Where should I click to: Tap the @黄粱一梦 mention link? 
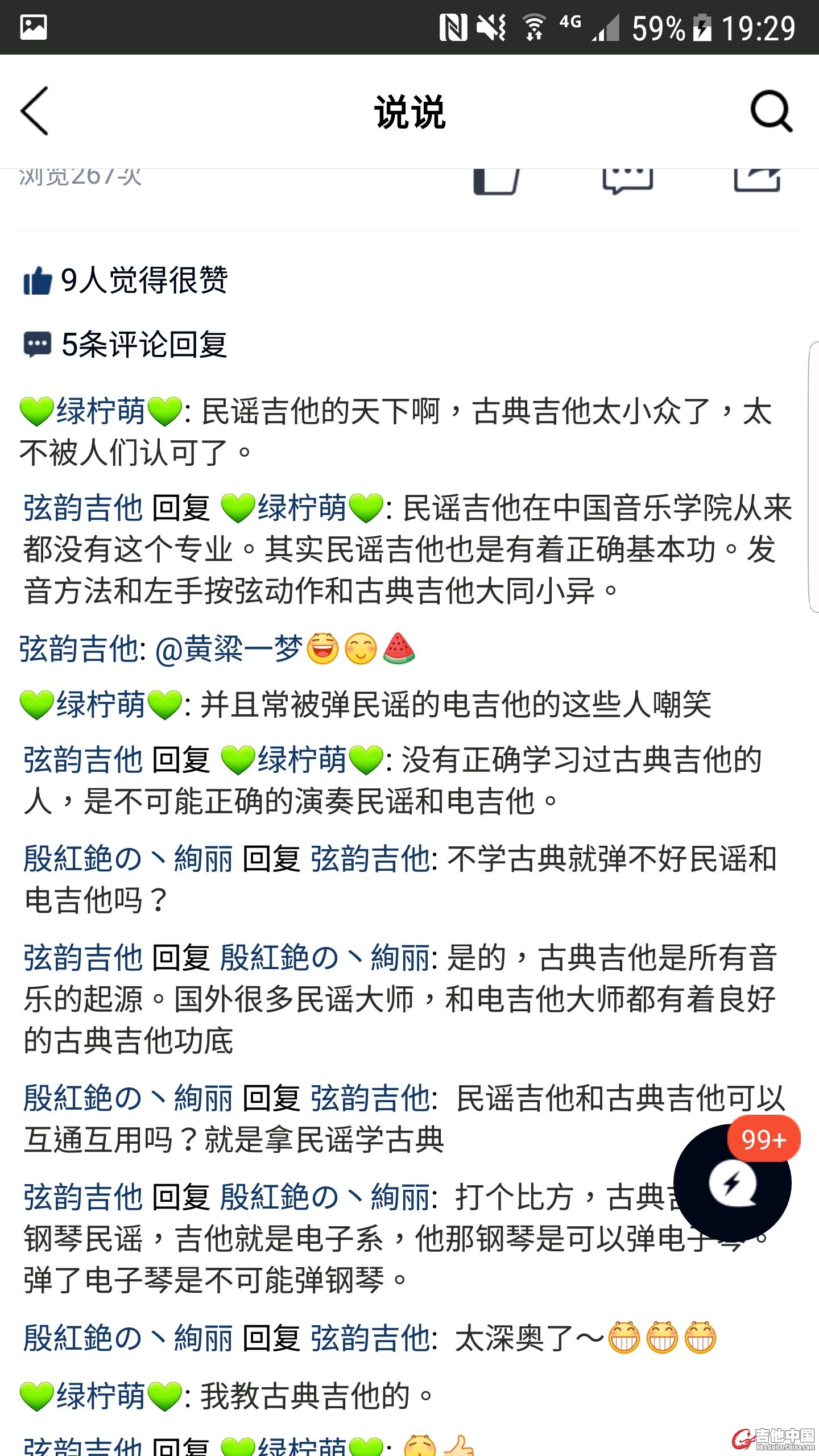[x=229, y=650]
